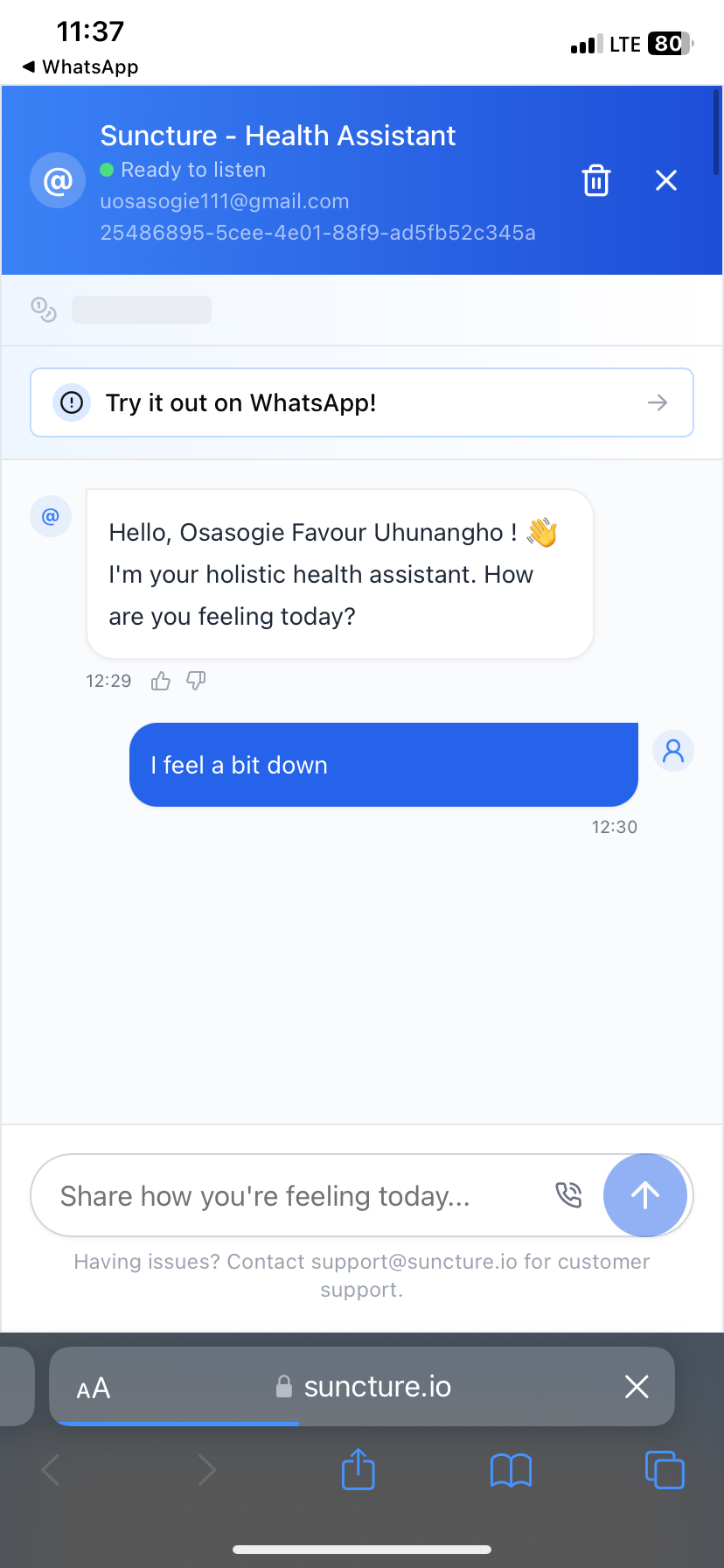Screen dimensions: 724x1568
Task: Share this page from Safari toolbar
Action: coord(358,1469)
